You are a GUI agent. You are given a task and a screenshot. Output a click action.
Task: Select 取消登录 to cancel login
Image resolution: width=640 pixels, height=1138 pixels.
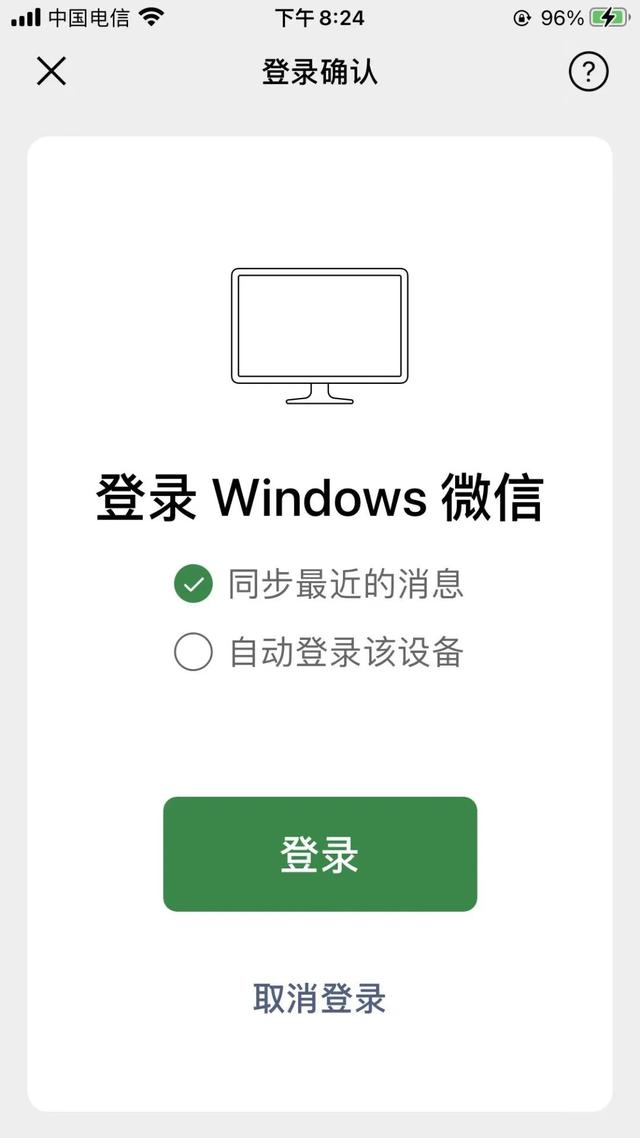click(320, 998)
